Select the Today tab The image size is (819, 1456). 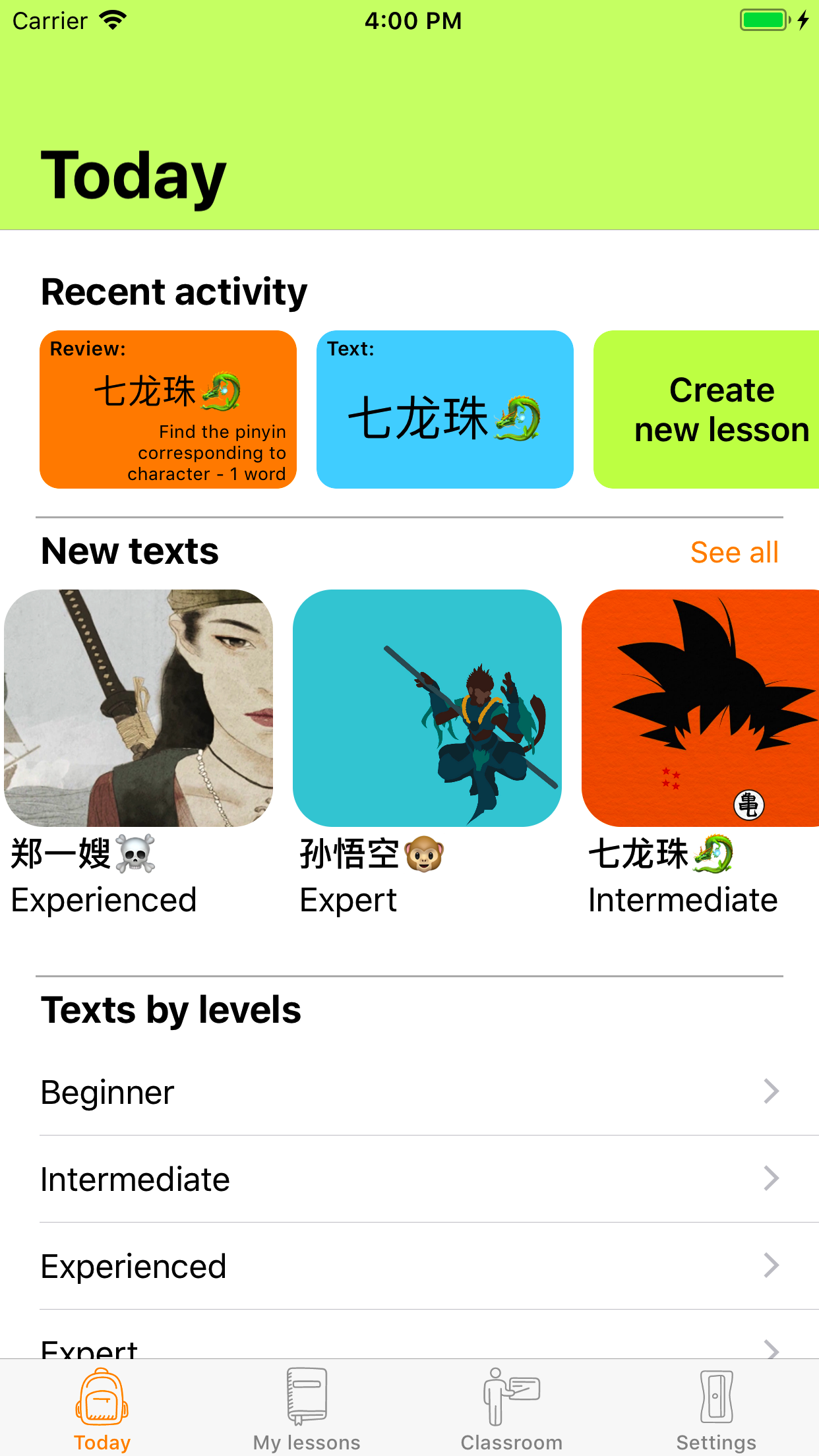[x=102, y=1409]
